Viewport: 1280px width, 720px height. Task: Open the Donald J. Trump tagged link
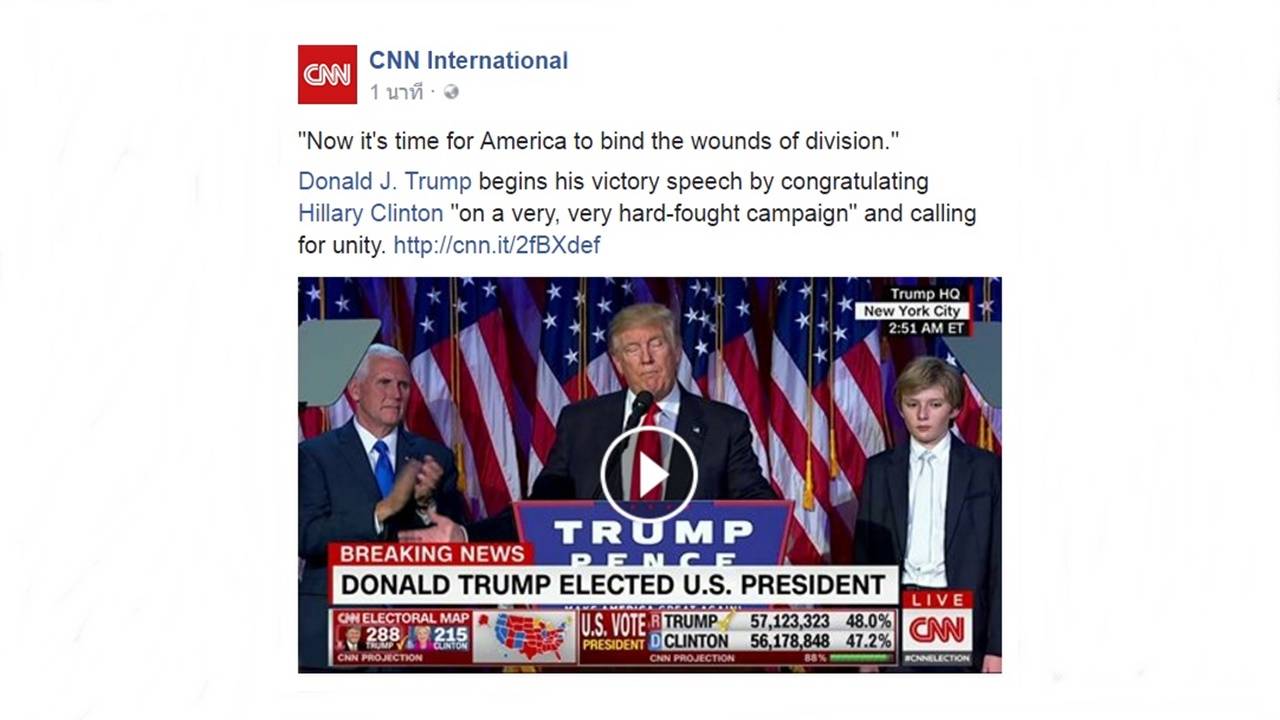click(384, 182)
